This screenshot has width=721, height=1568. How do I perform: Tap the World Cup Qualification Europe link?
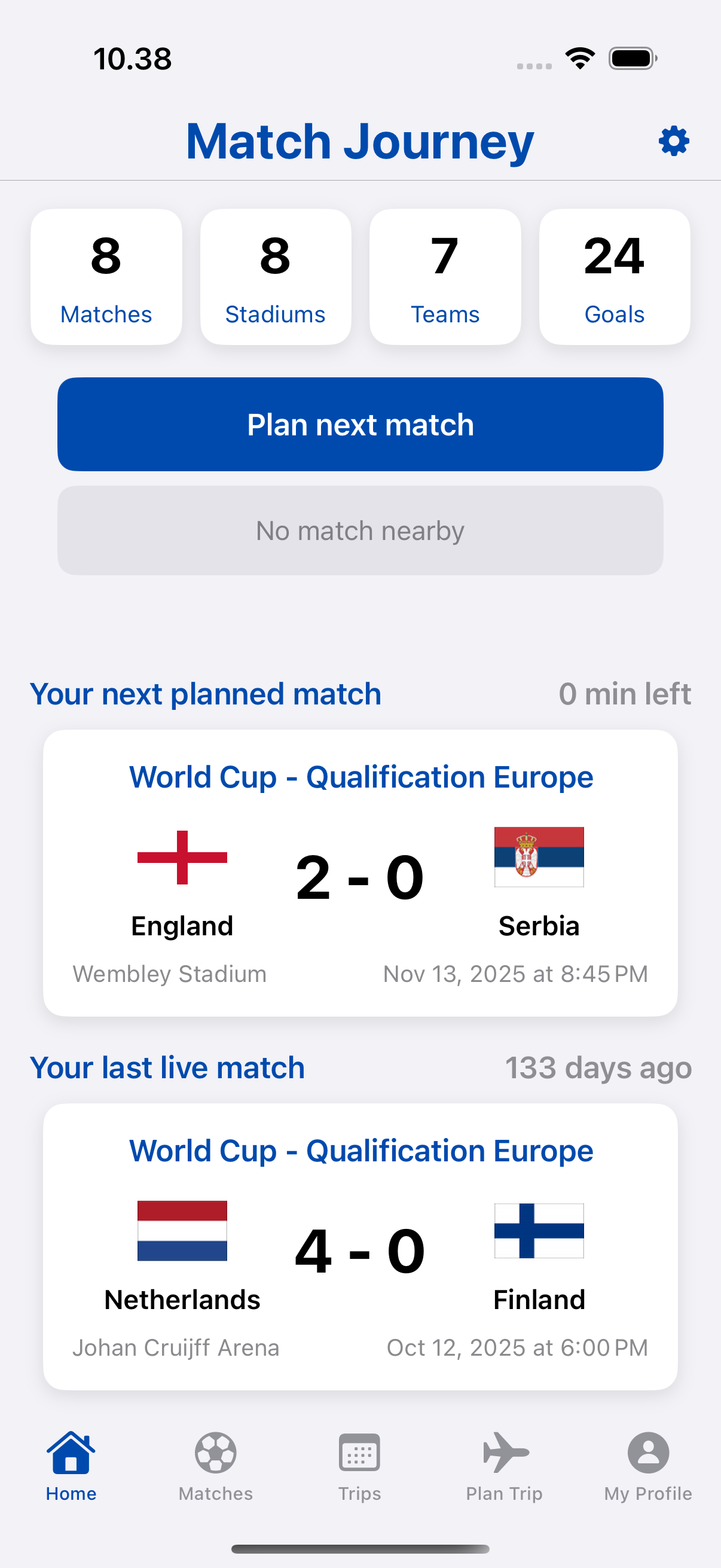360,776
